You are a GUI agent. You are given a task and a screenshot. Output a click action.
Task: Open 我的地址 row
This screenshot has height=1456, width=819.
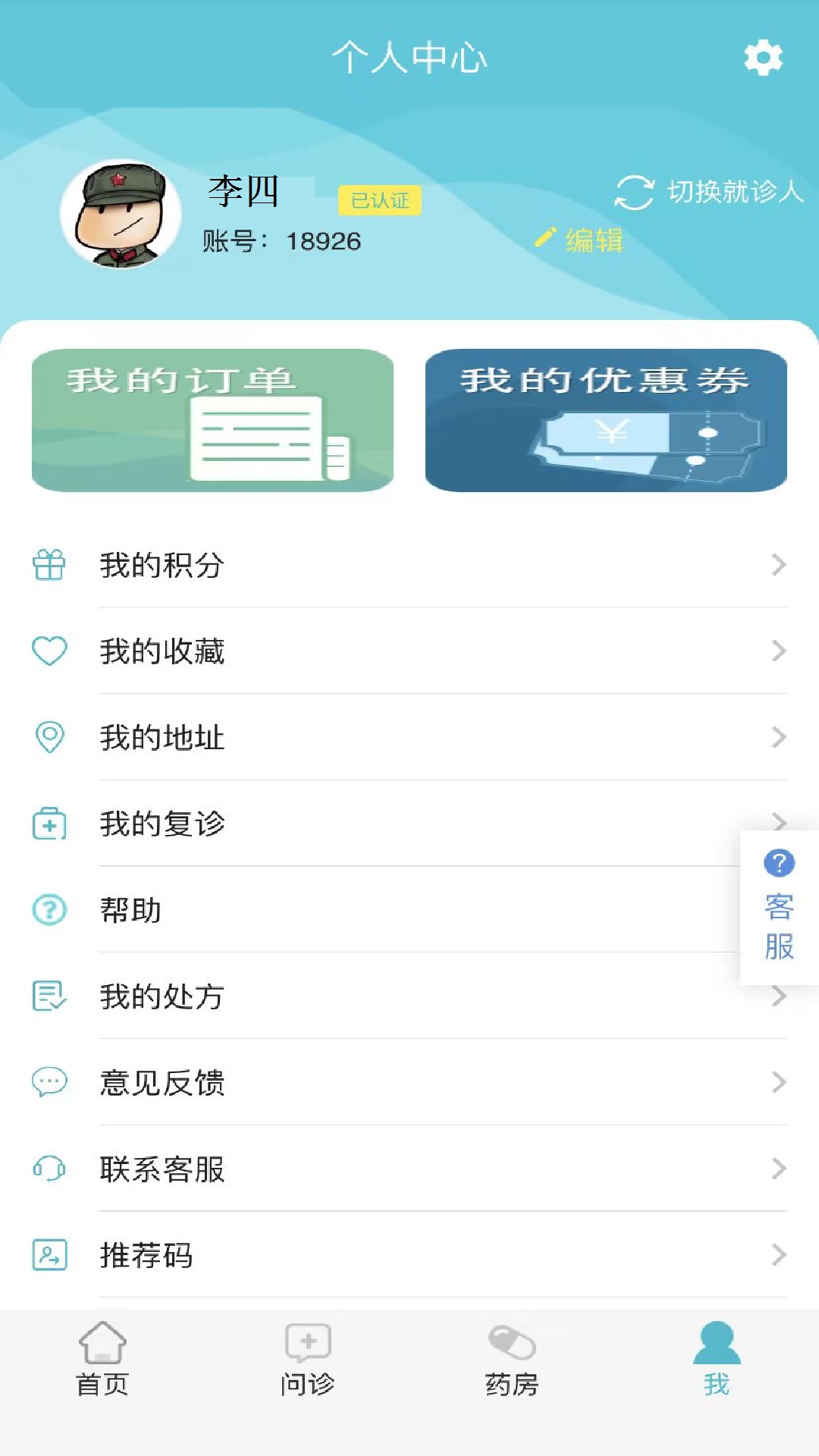click(409, 737)
